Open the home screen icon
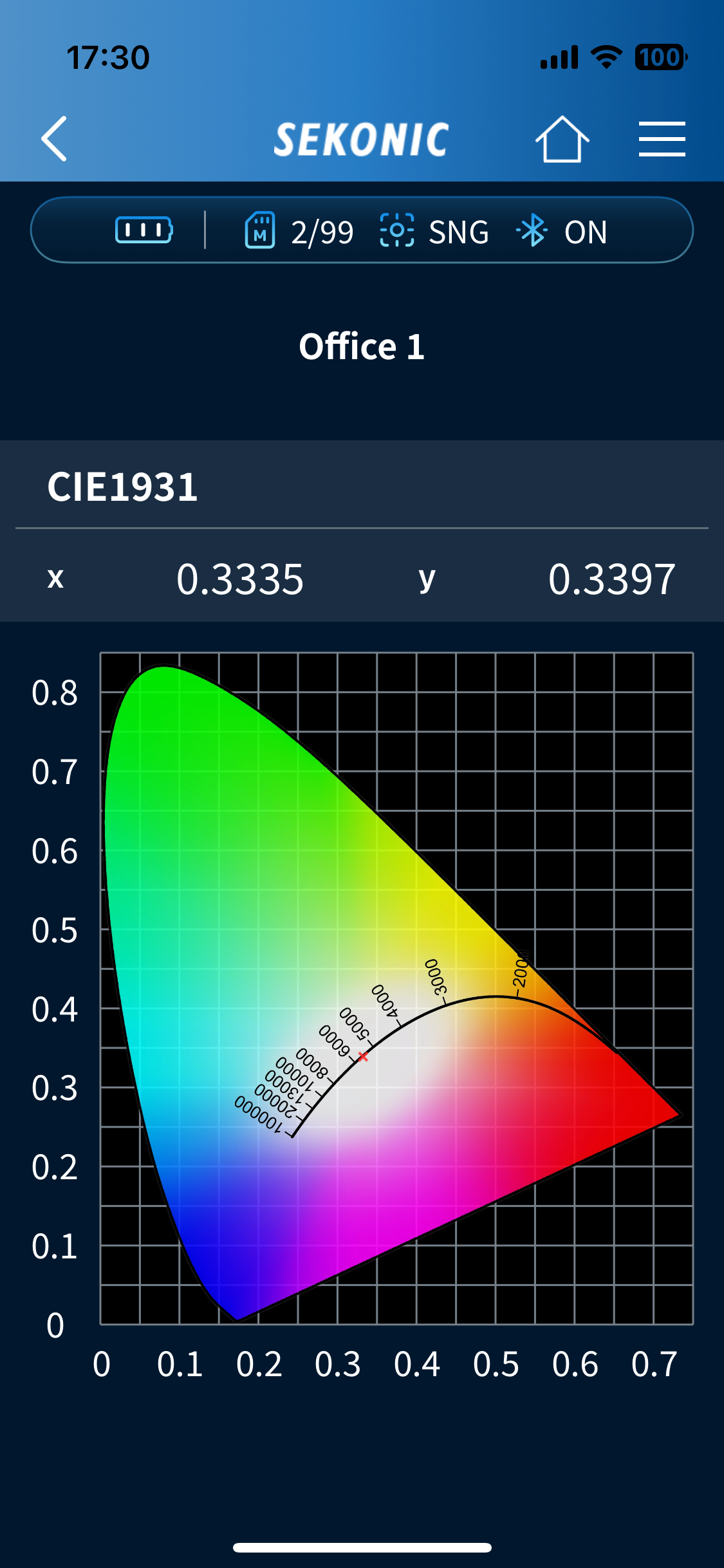This screenshot has width=724, height=1568. [x=562, y=139]
